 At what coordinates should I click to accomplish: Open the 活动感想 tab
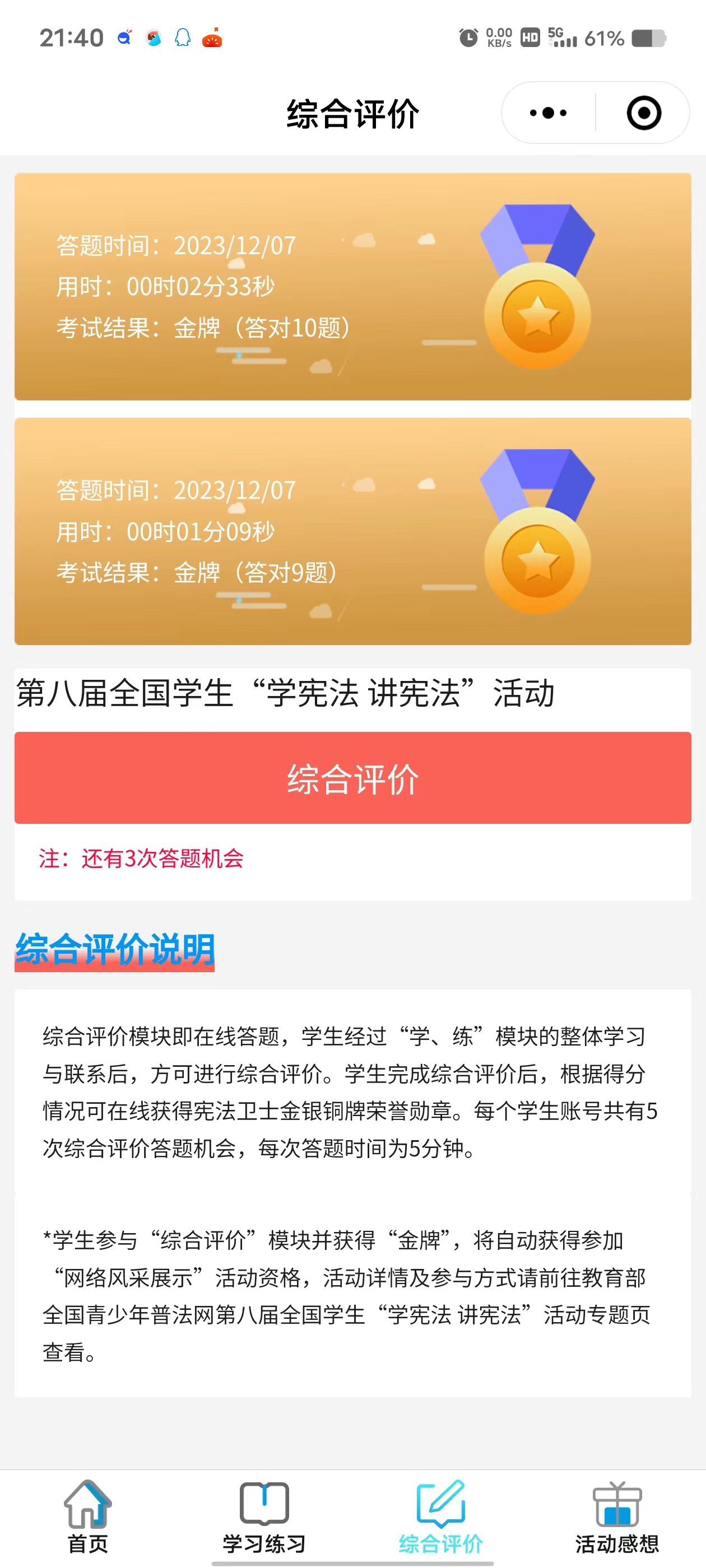point(617,1518)
